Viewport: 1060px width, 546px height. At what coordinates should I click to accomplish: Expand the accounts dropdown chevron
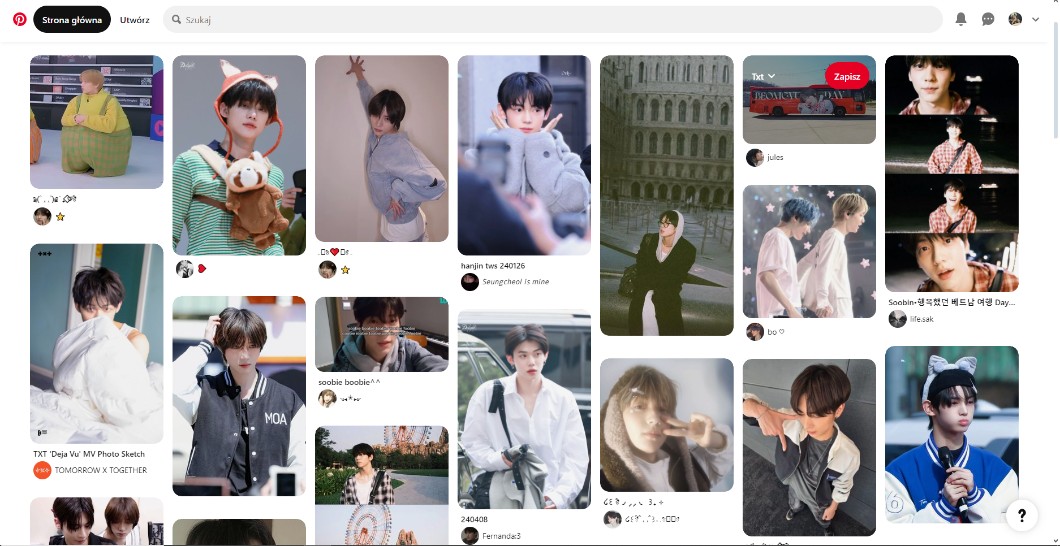1035,19
